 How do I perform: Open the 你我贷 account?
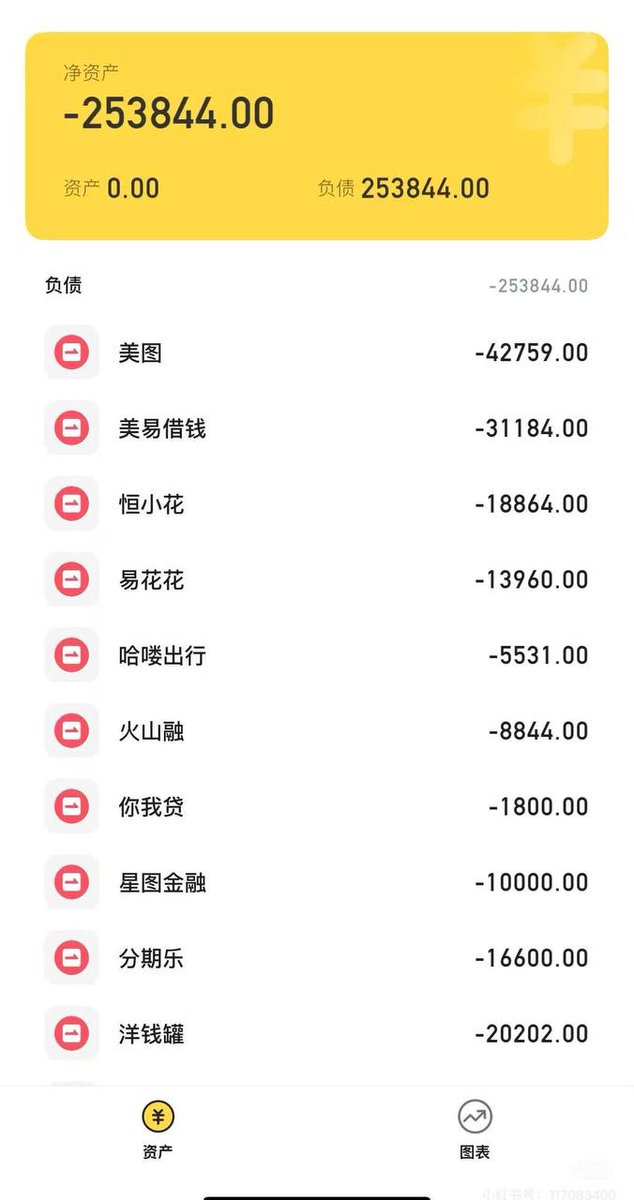coord(316,807)
